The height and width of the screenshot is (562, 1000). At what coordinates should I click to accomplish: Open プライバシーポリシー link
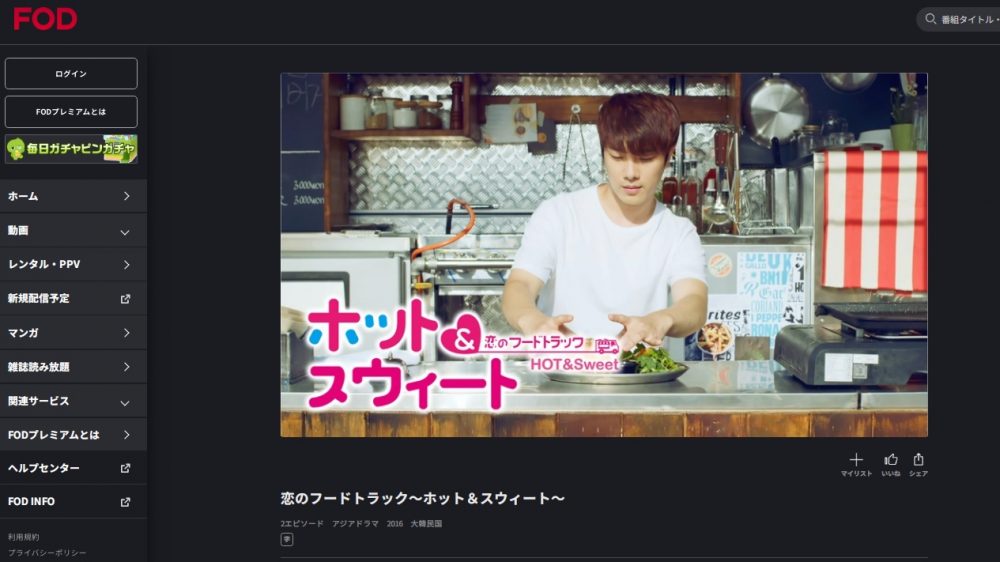(47, 552)
